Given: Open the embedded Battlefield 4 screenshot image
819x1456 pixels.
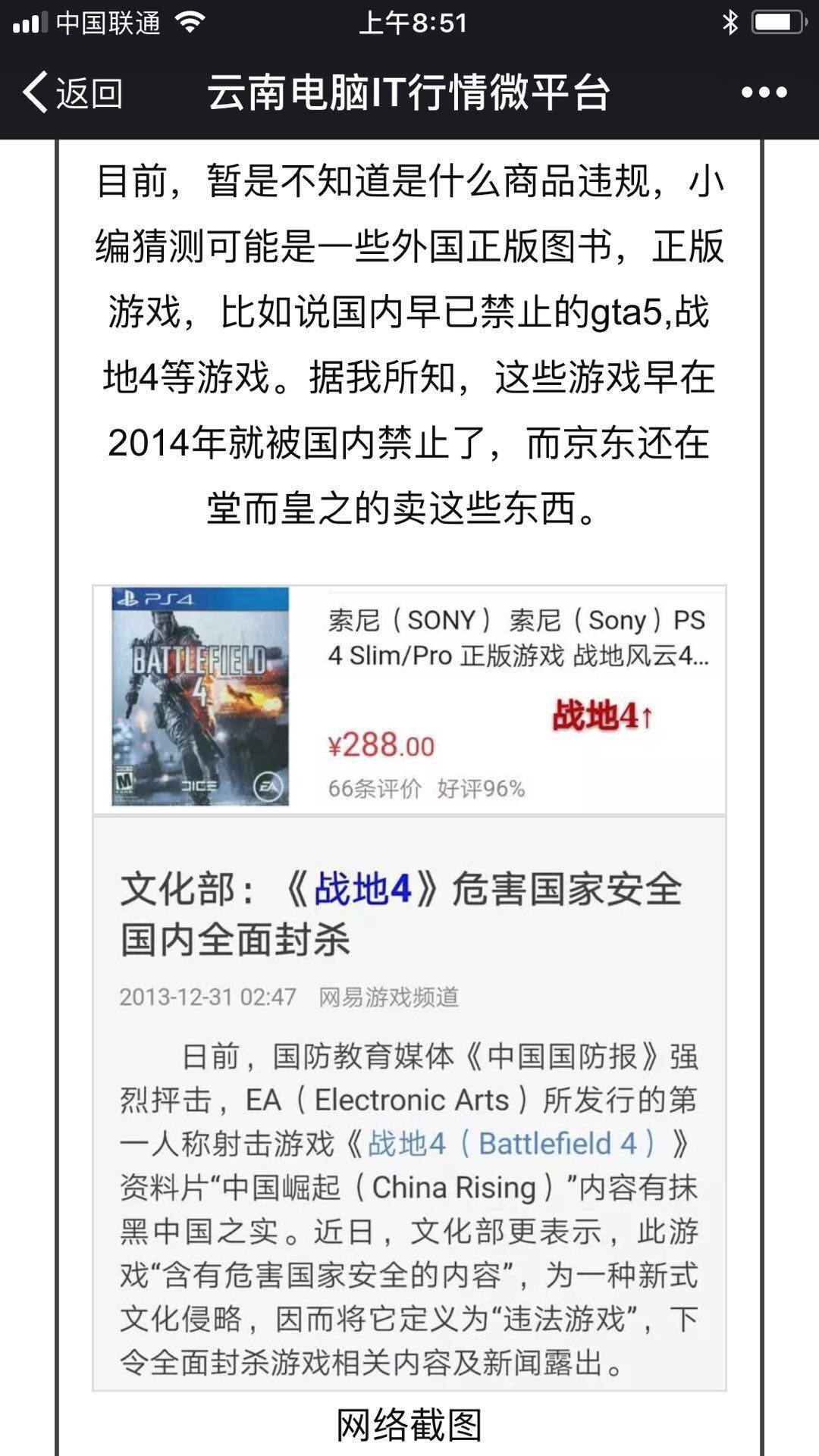Looking at the screenshot, I should click(409, 985).
